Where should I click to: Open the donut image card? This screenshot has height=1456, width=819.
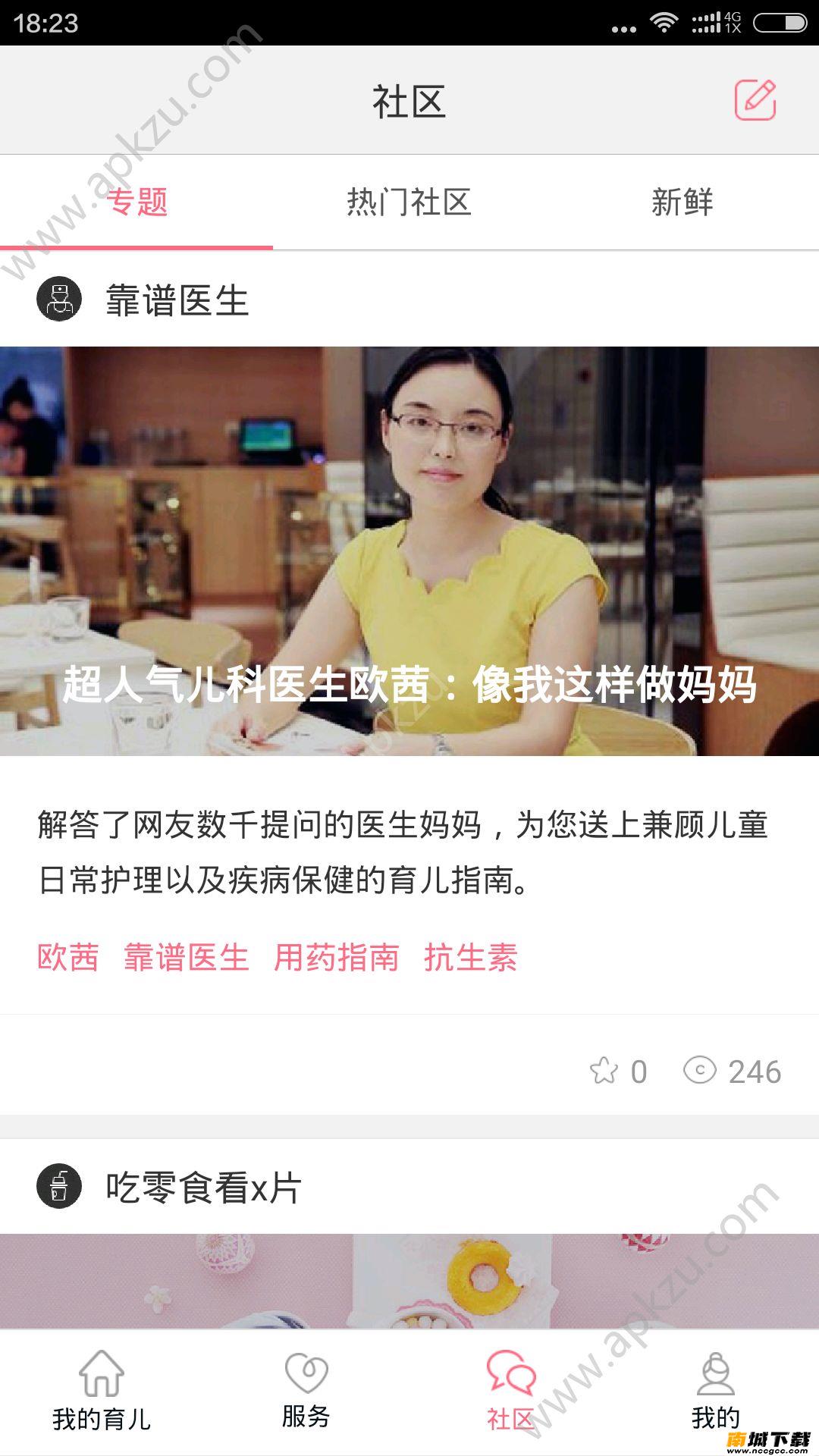coord(409,1282)
